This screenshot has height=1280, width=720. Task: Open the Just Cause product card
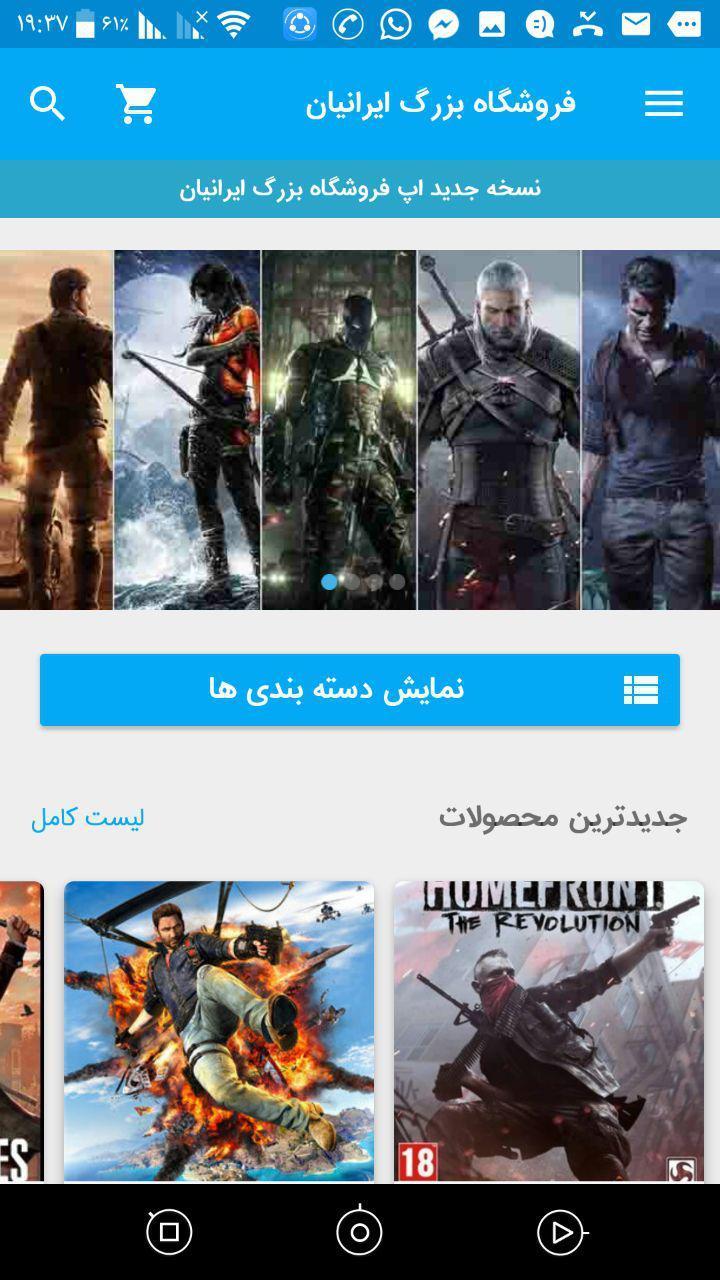click(219, 1030)
